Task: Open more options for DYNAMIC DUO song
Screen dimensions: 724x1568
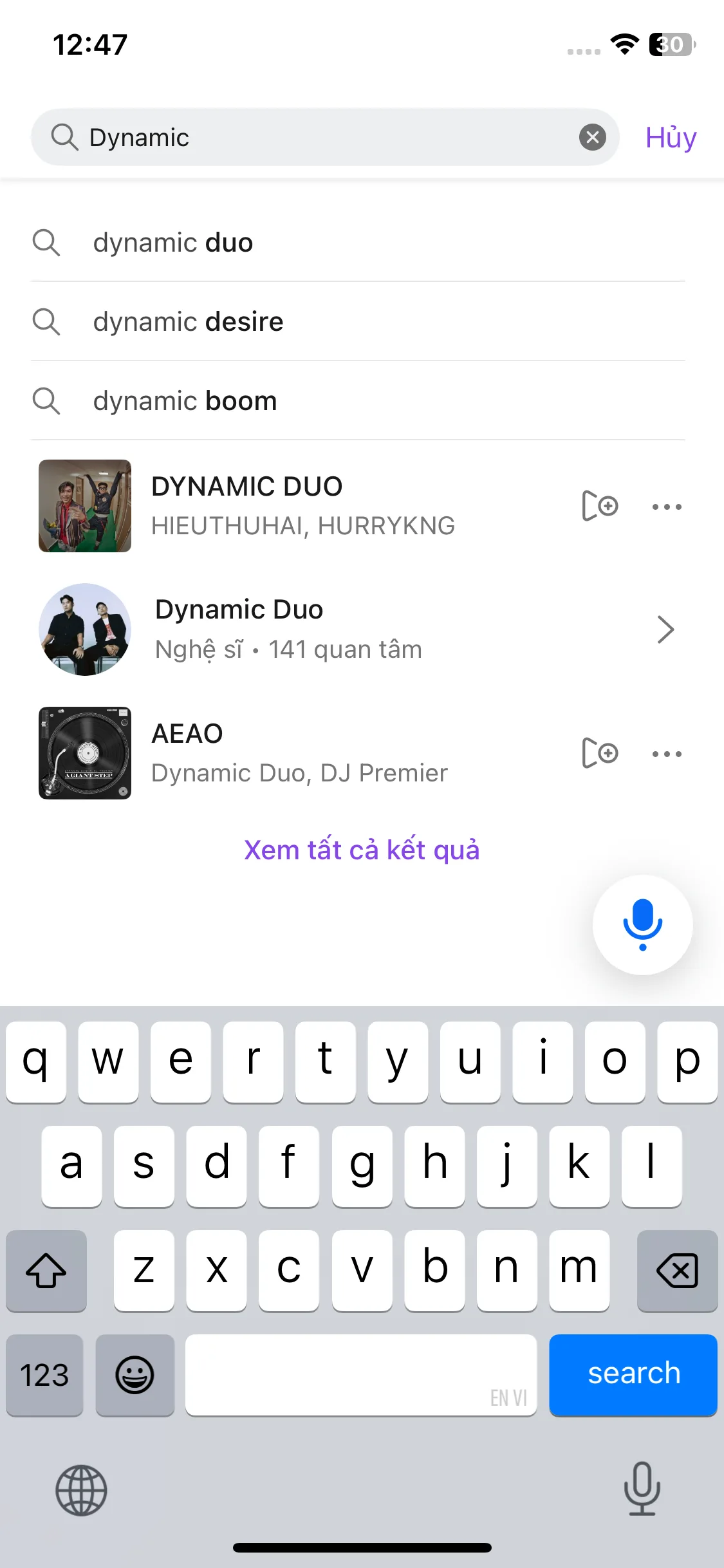Action: [665, 506]
